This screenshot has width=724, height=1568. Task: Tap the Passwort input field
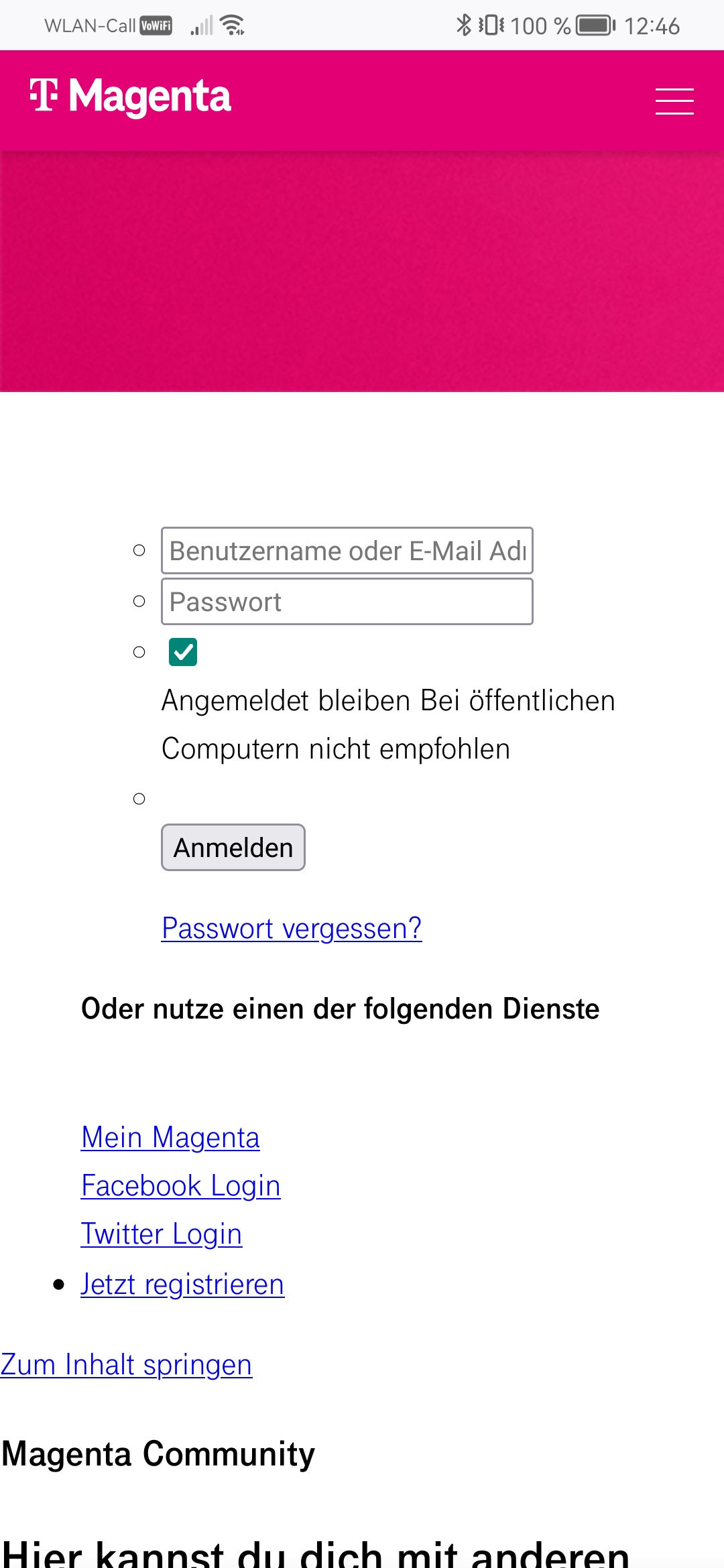(347, 602)
